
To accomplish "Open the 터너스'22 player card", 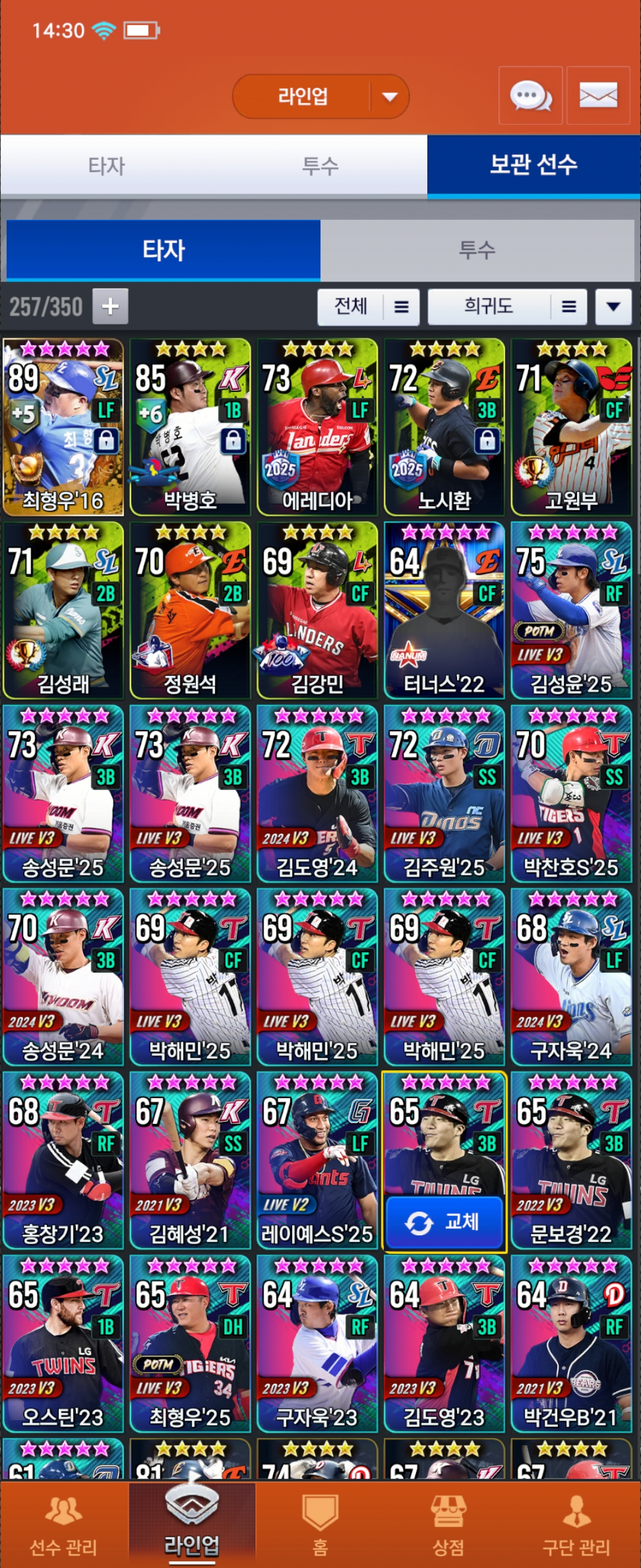I will [x=444, y=610].
